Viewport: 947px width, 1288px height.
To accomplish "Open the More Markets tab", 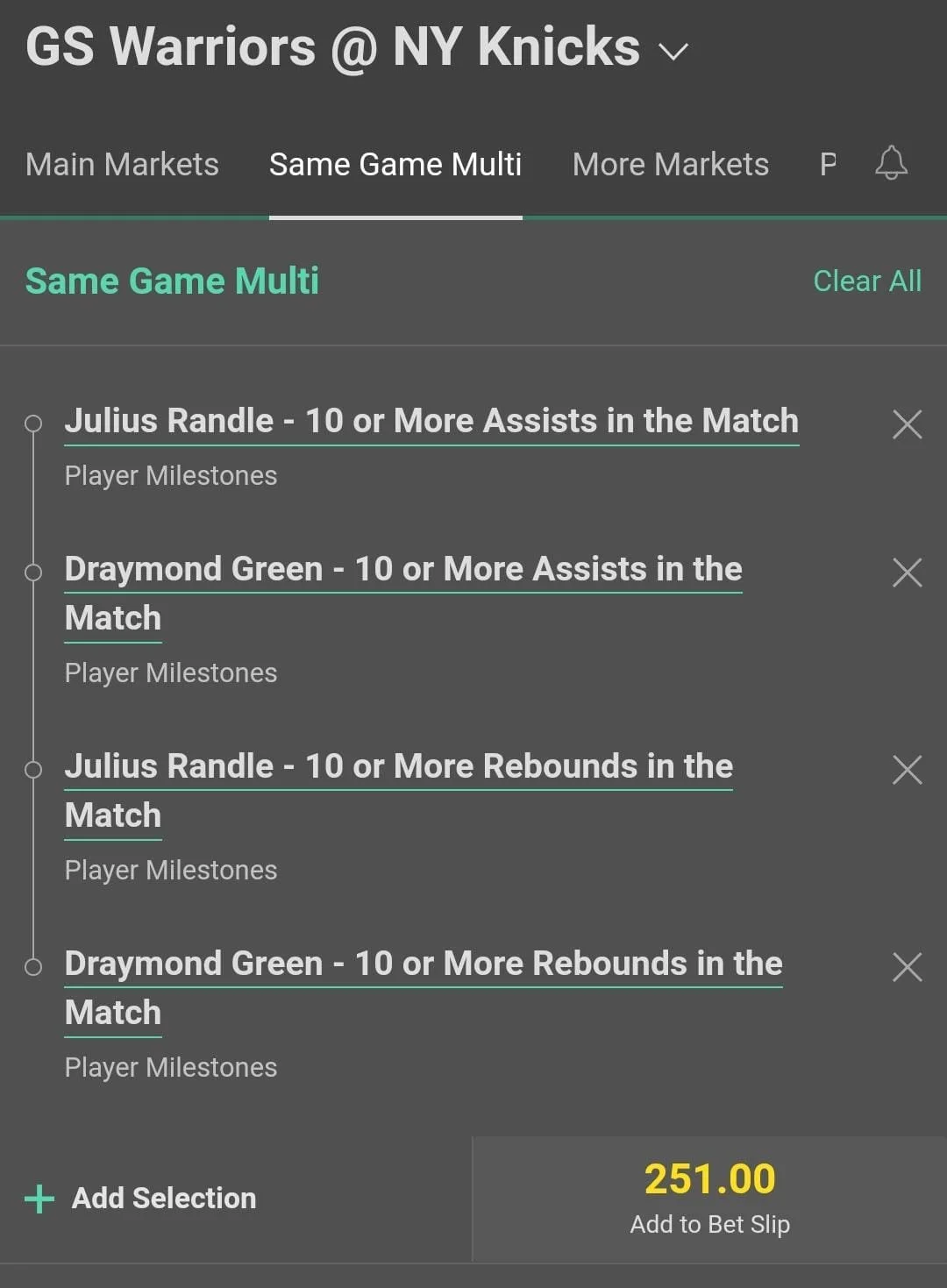I will coord(670,164).
